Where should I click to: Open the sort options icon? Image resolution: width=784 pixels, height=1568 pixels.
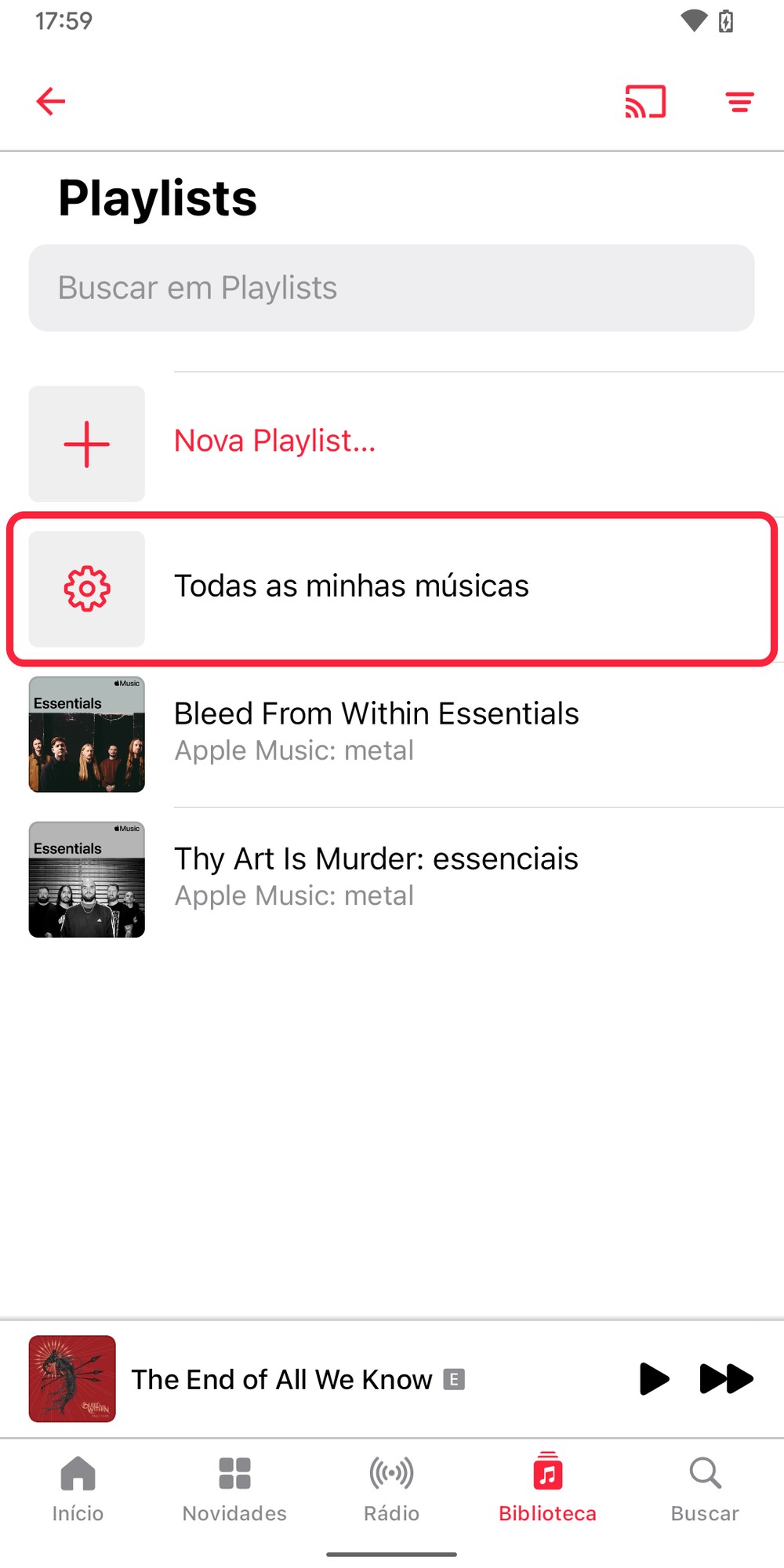[739, 102]
